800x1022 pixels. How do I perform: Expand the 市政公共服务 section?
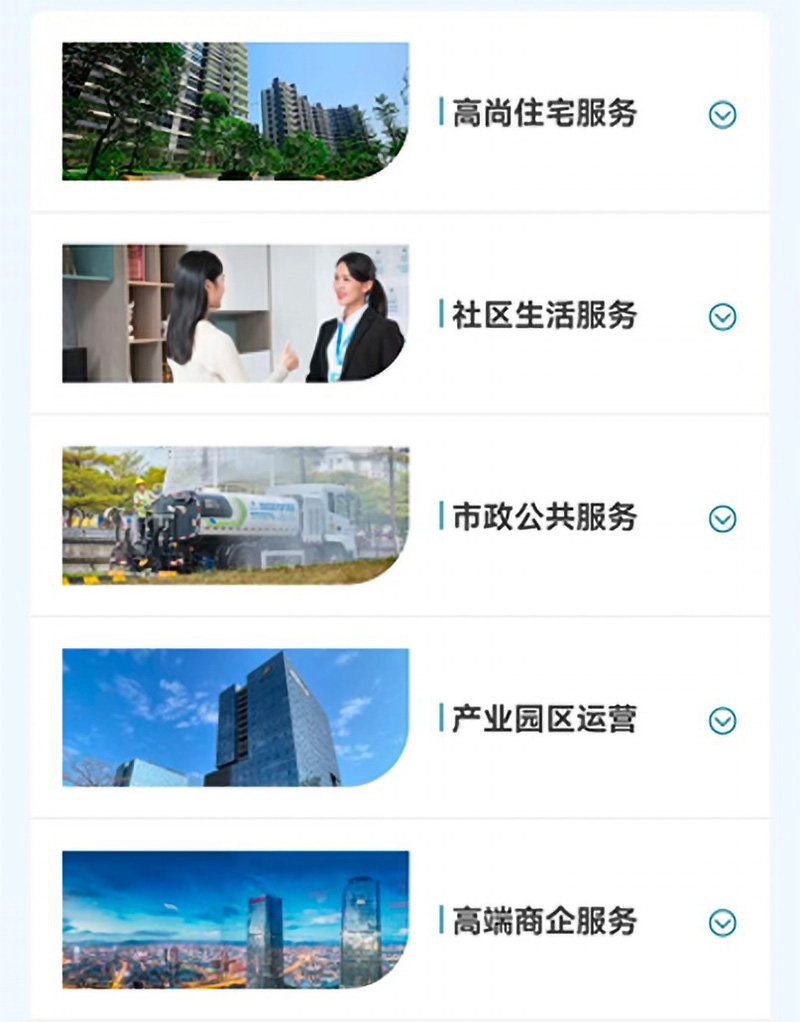pos(722,519)
